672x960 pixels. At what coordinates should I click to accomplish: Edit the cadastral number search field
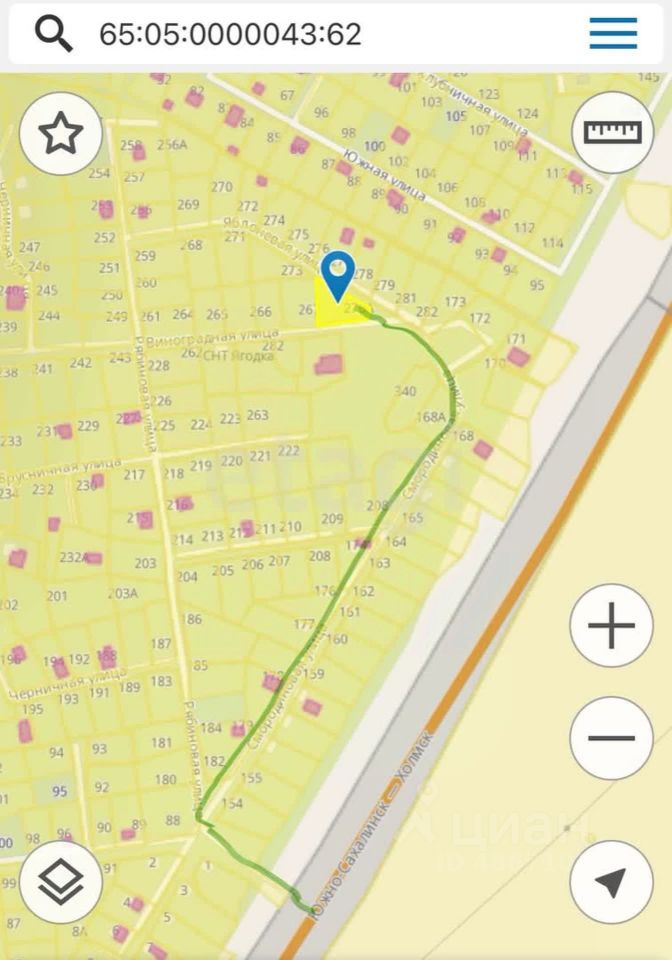point(300,34)
